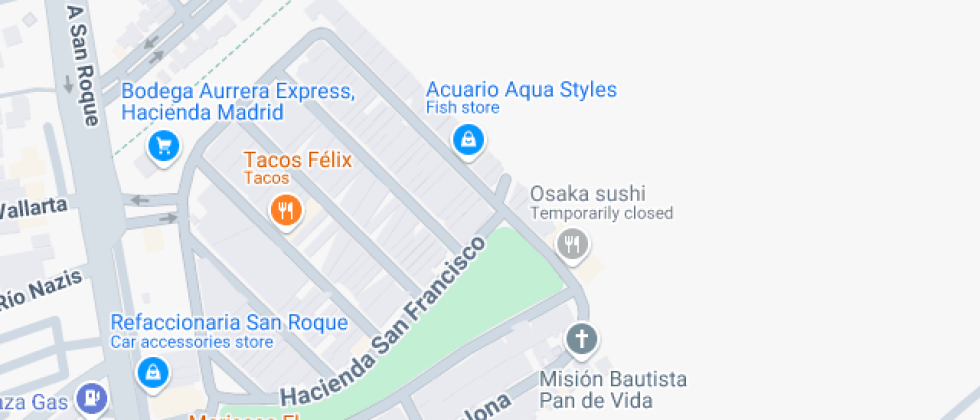This screenshot has height=420, width=980.
Task: Open Osaka sushi place marker
Action: pyautogui.click(x=573, y=243)
